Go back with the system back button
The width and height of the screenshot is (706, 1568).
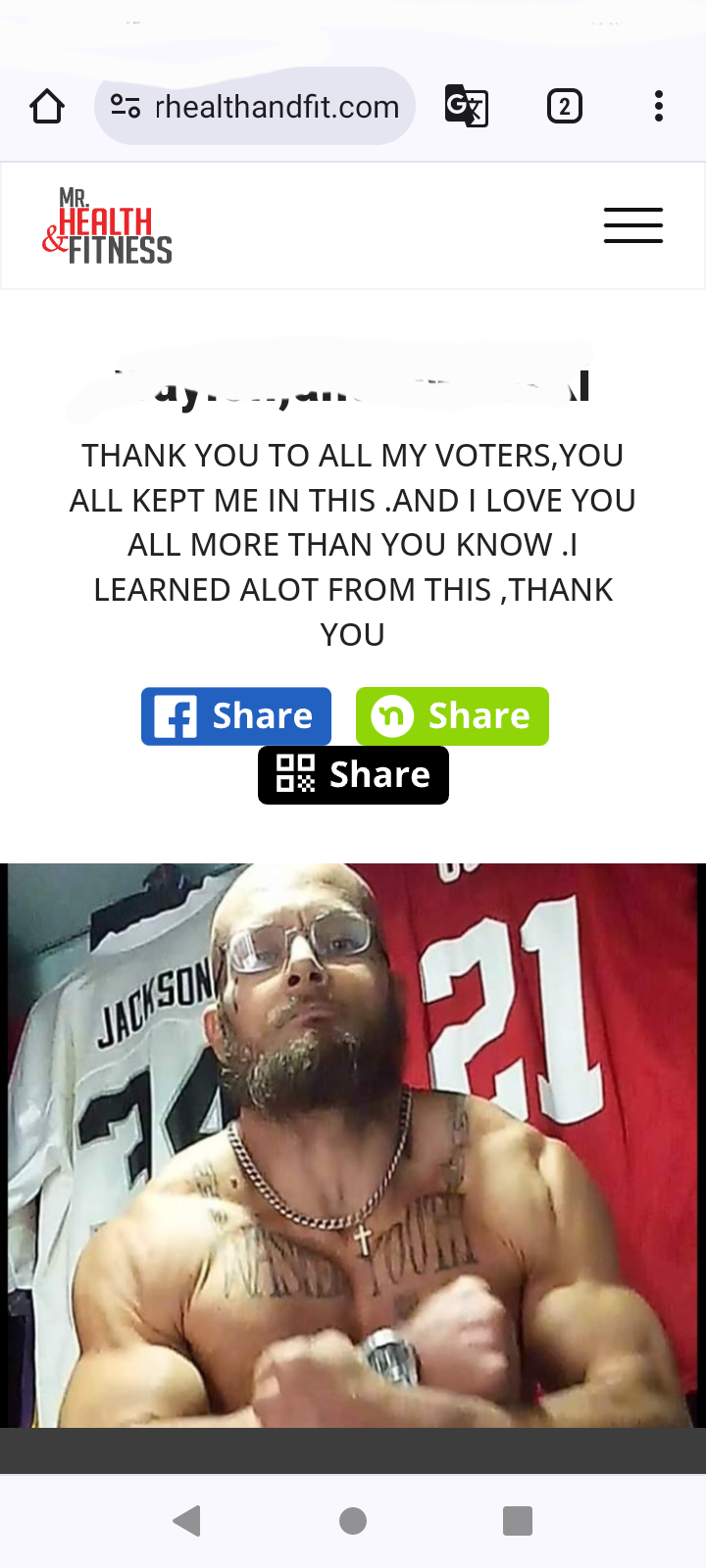click(186, 1520)
